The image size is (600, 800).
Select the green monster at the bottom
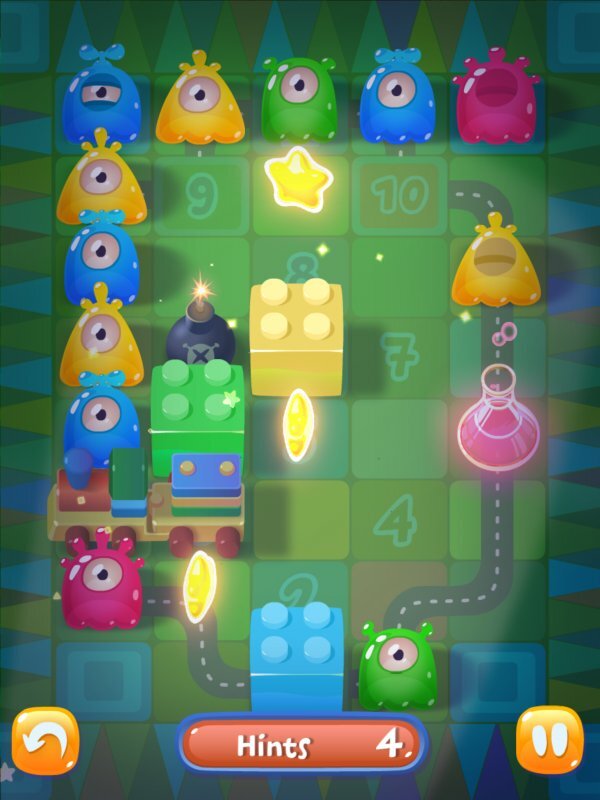tap(397, 663)
